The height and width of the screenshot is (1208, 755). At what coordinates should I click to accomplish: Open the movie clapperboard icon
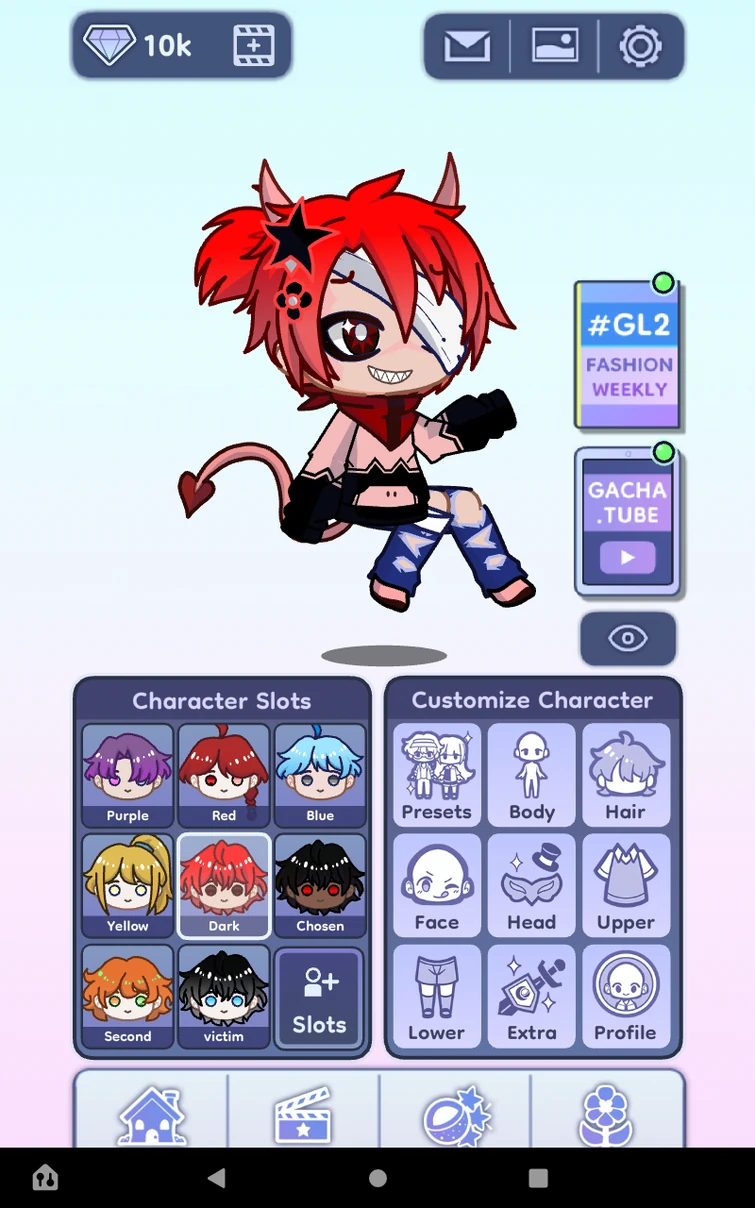(x=303, y=1118)
